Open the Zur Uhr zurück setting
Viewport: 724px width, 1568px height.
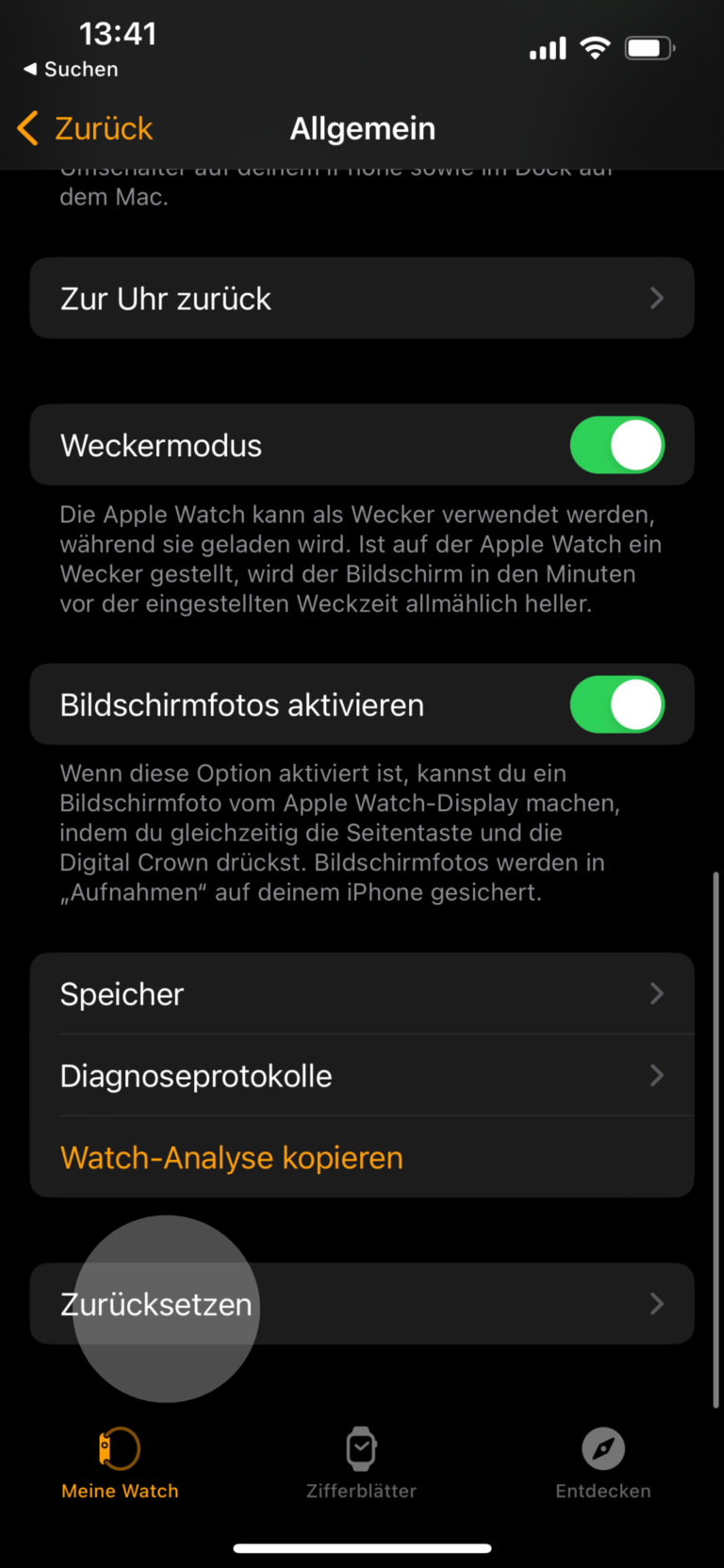362,298
